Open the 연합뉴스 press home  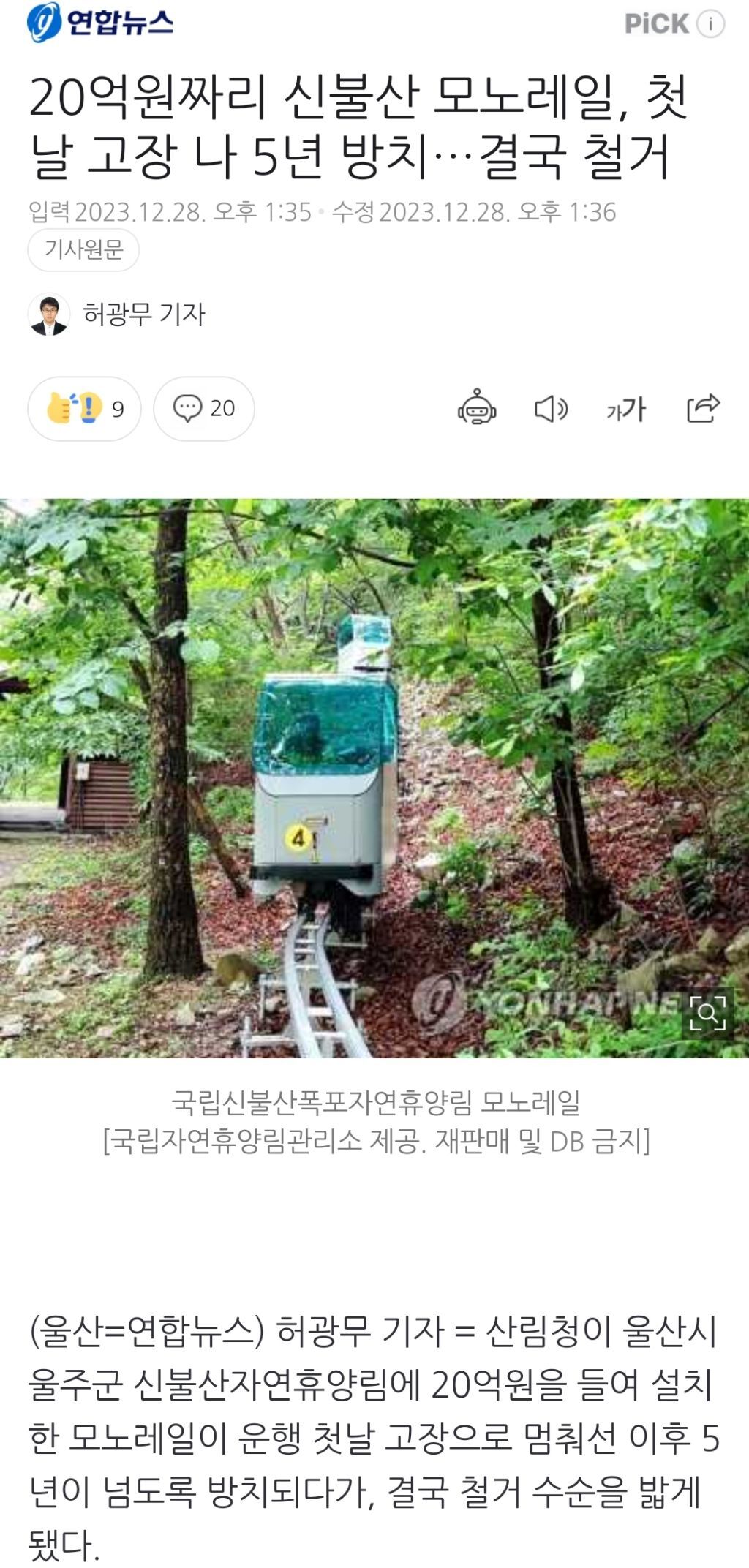click(x=100, y=23)
